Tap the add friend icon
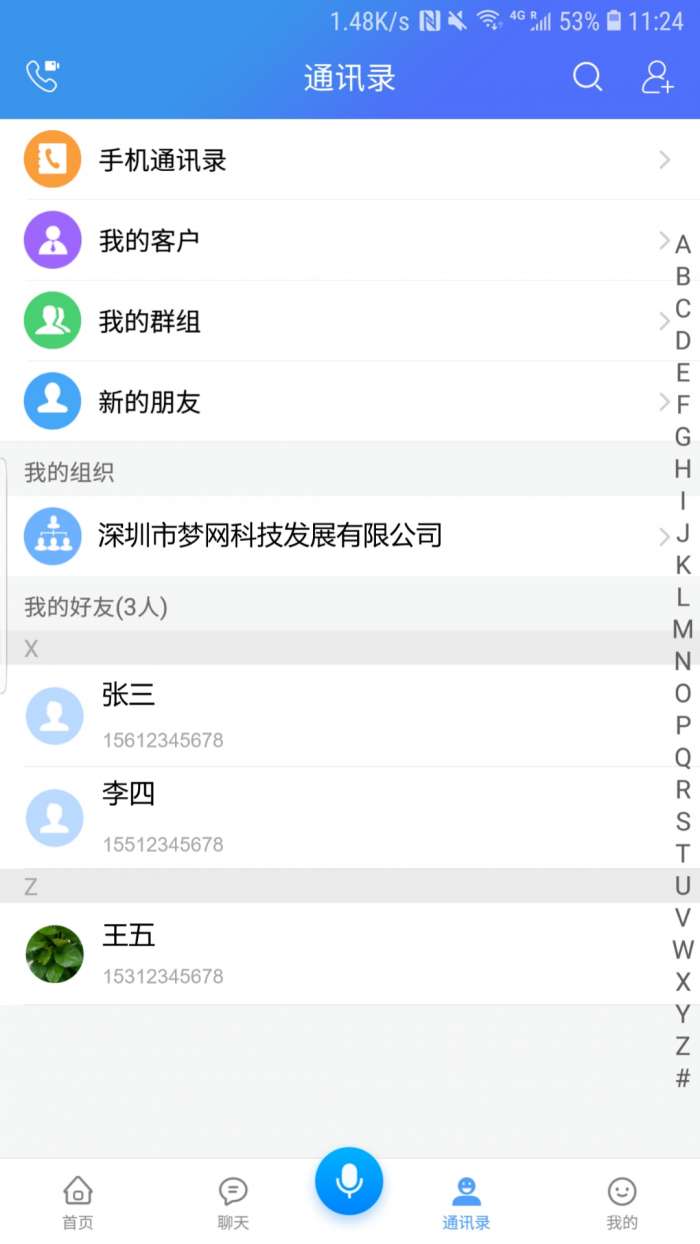Viewport: 700px width, 1244px height. click(657, 77)
